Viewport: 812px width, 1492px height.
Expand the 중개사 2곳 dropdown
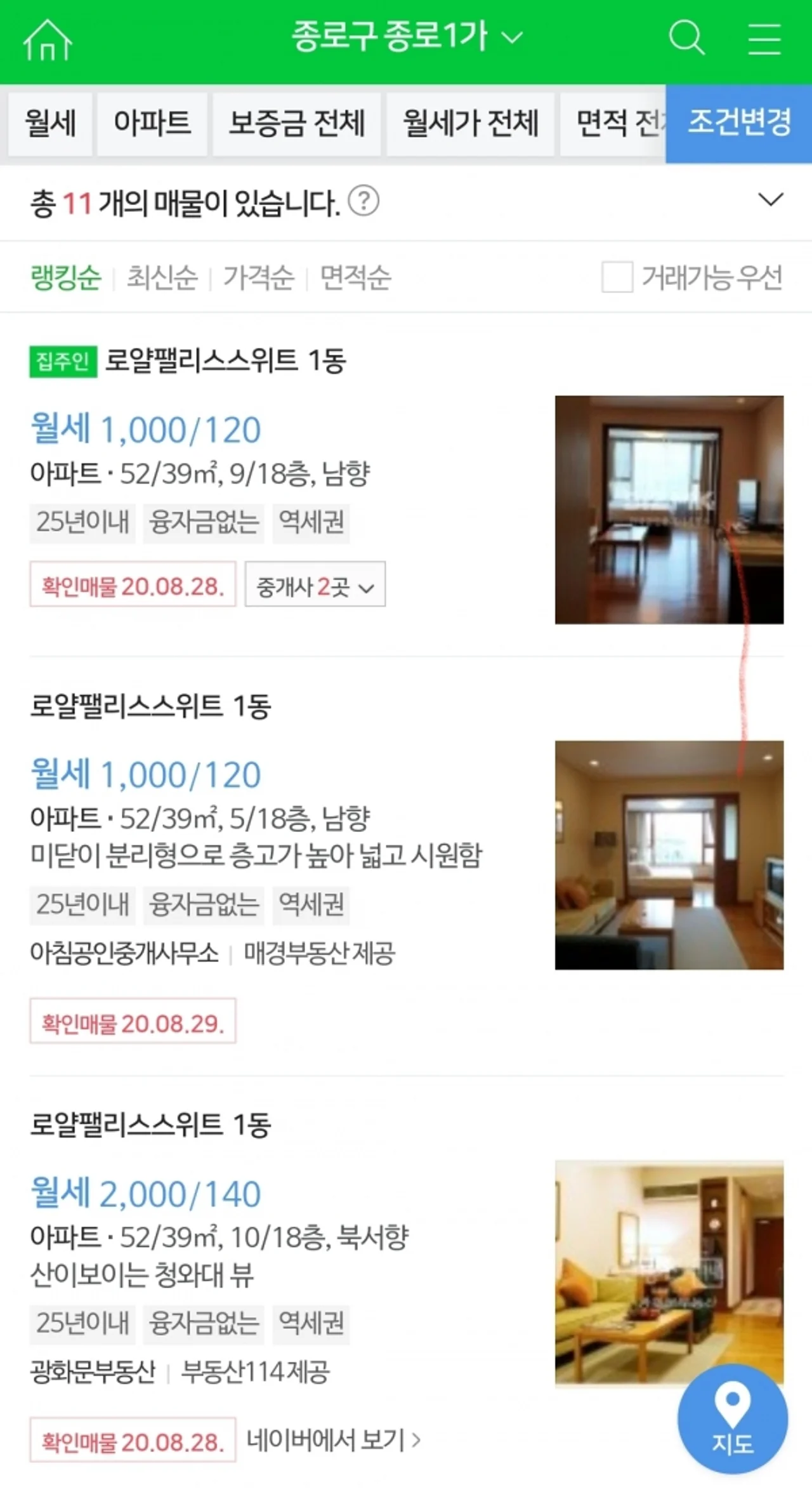(x=315, y=584)
